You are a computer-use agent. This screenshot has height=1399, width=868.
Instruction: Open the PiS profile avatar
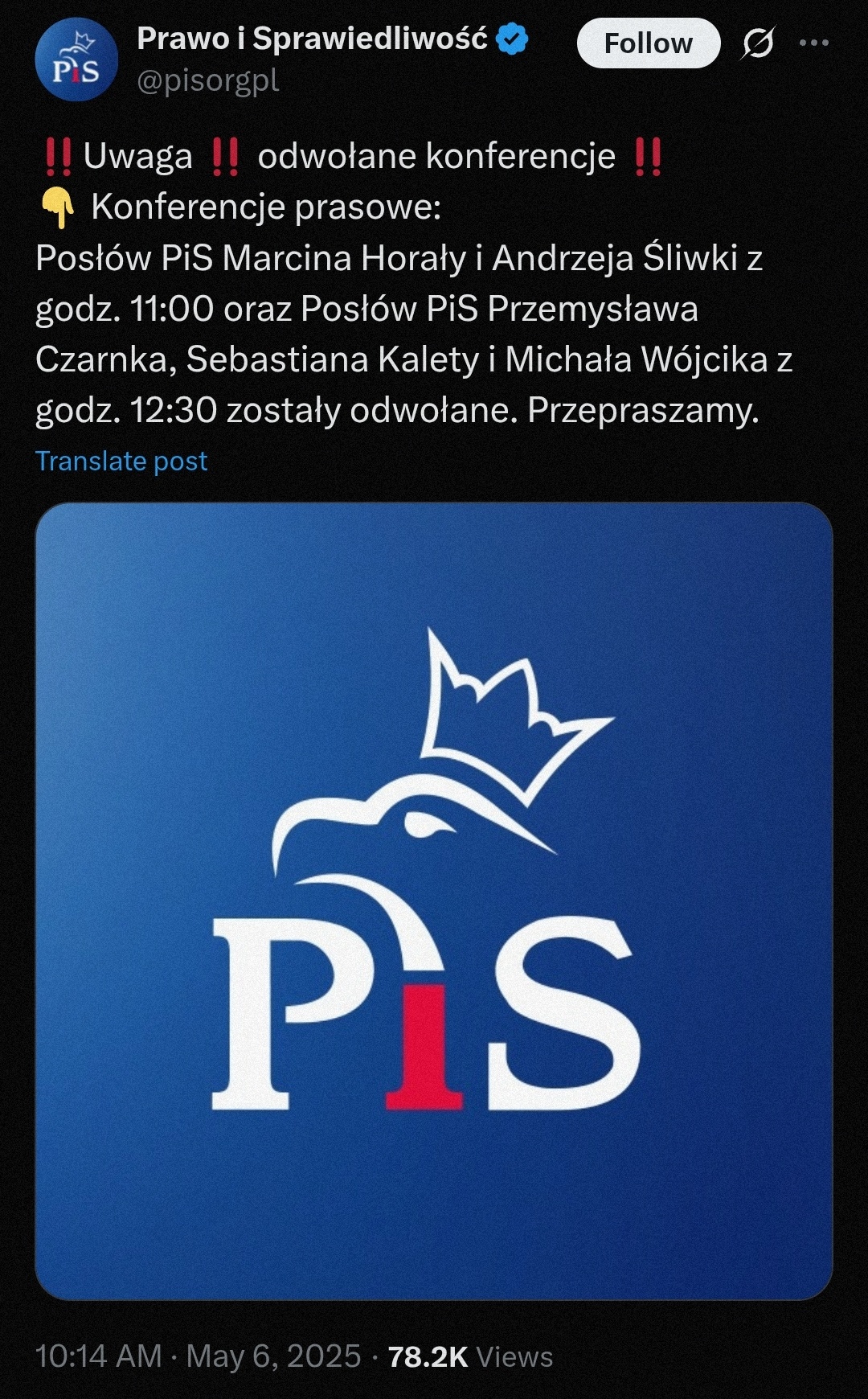(76, 60)
